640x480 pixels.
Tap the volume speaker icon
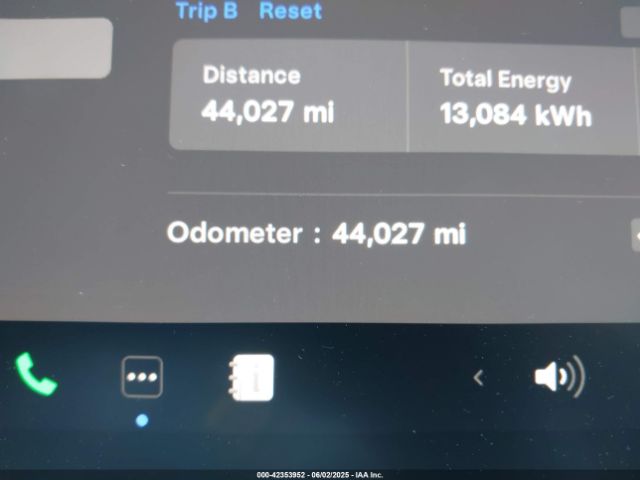pyautogui.click(x=558, y=377)
